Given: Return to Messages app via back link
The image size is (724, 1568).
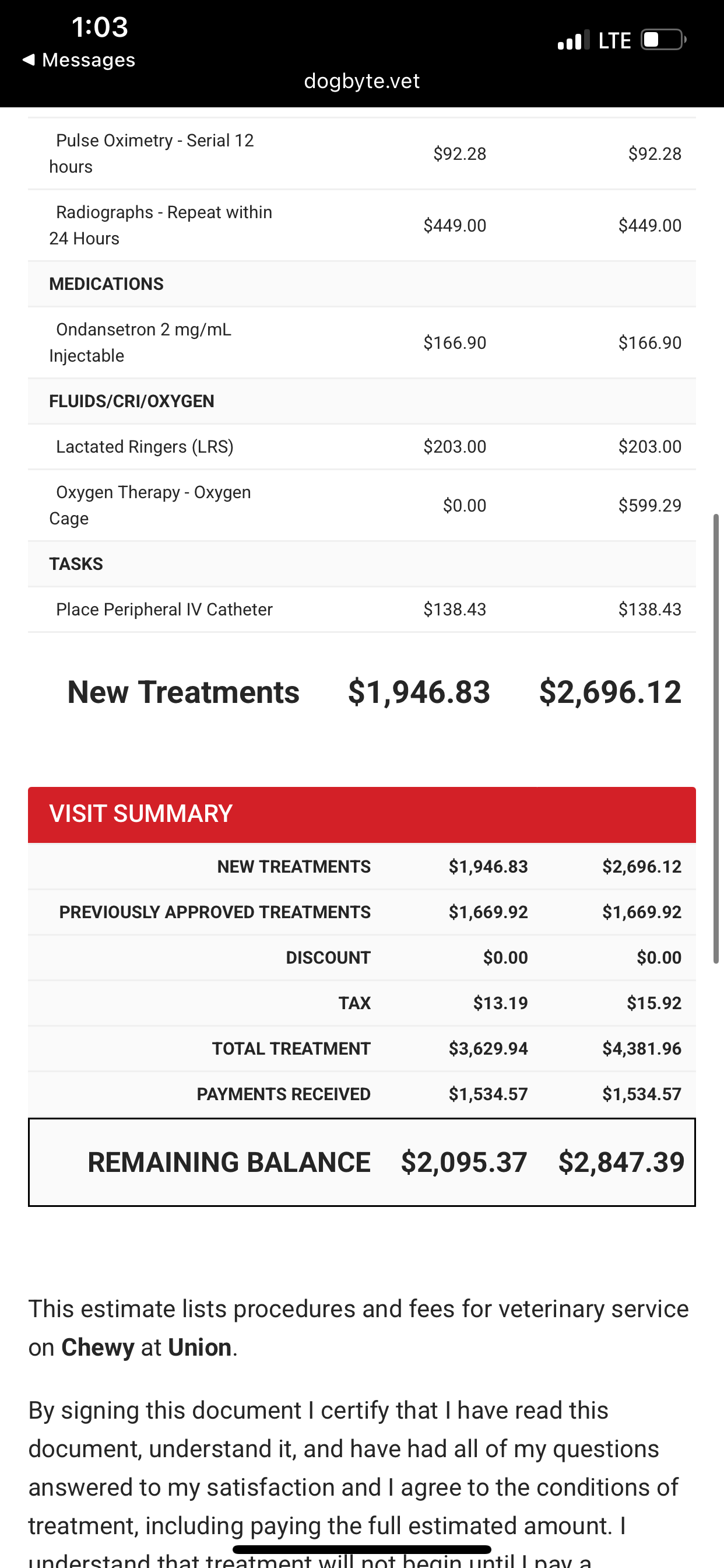Looking at the screenshot, I should pyautogui.click(x=79, y=60).
